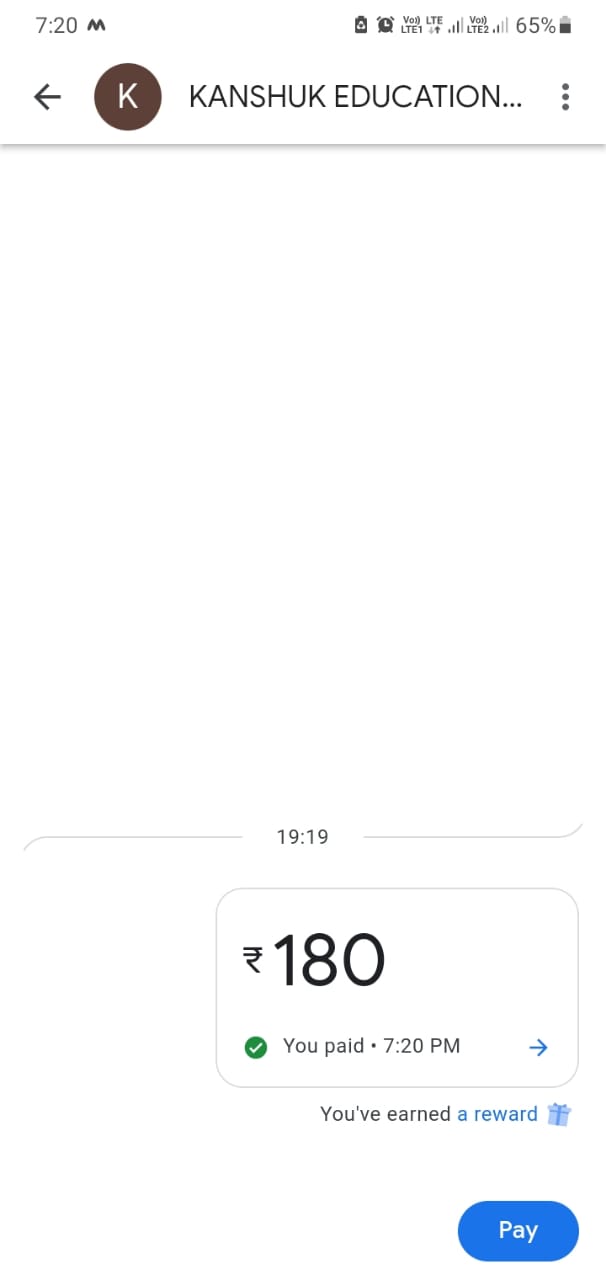View the earned reward link
This screenshot has height=1280, width=606.
click(498, 1114)
